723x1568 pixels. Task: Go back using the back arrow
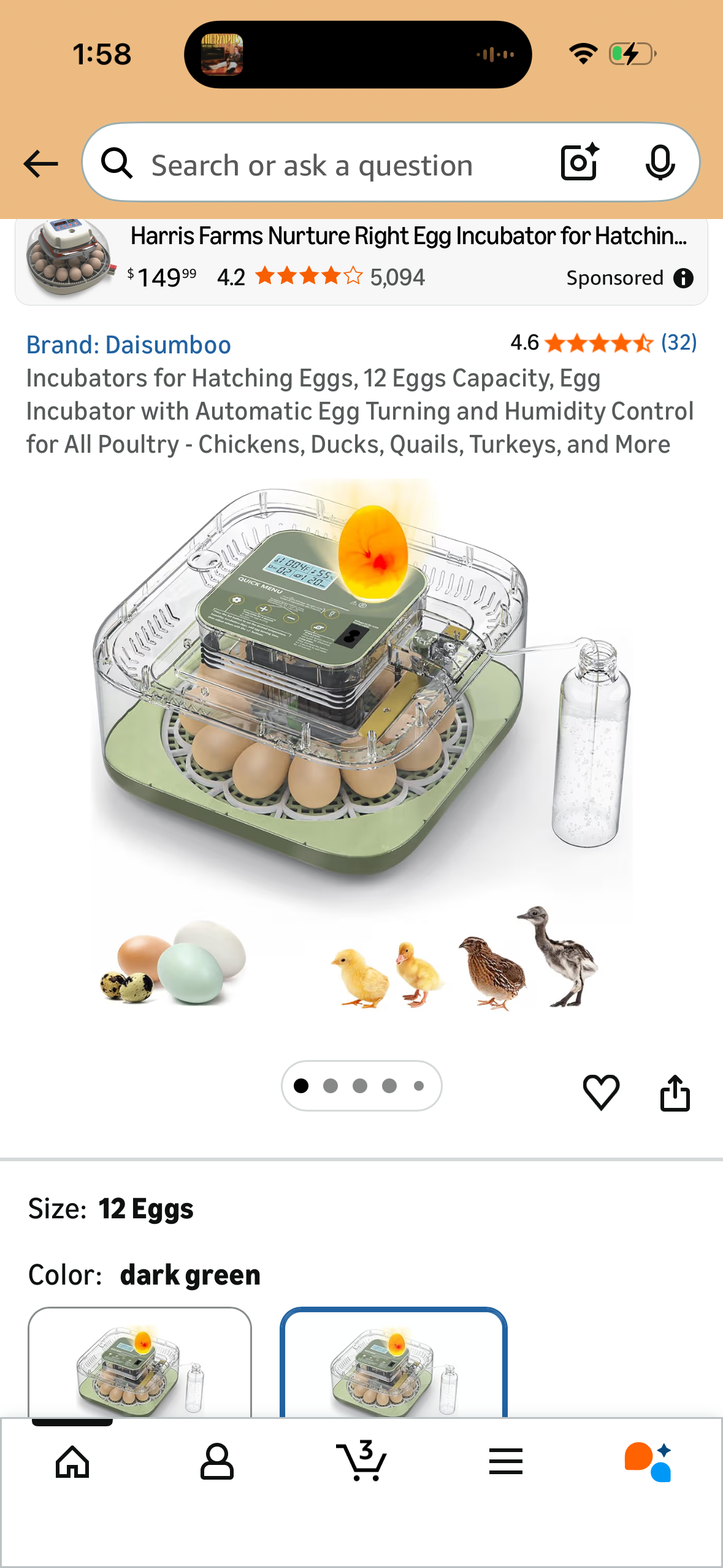click(39, 163)
